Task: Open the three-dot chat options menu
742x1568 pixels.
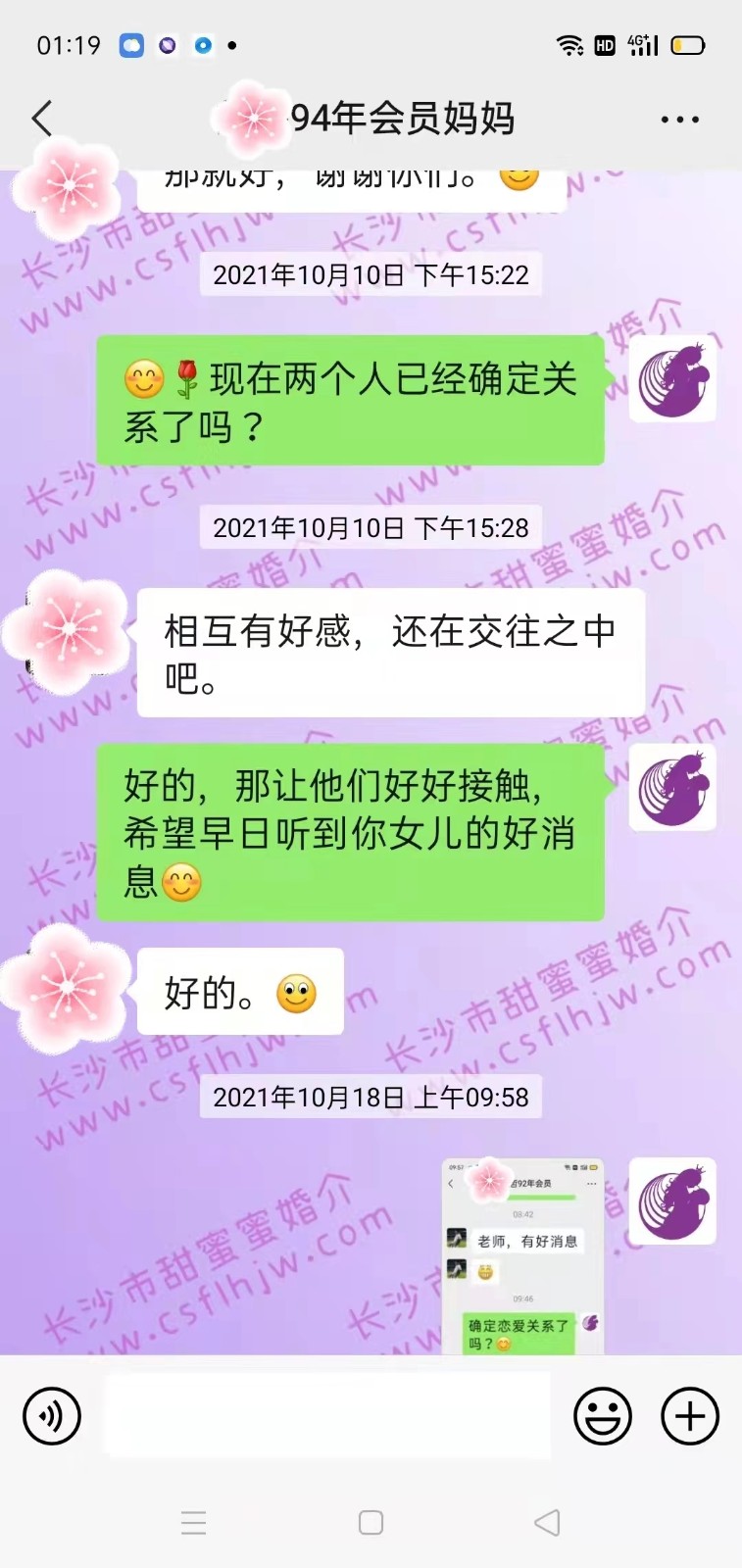Action: coord(679,120)
